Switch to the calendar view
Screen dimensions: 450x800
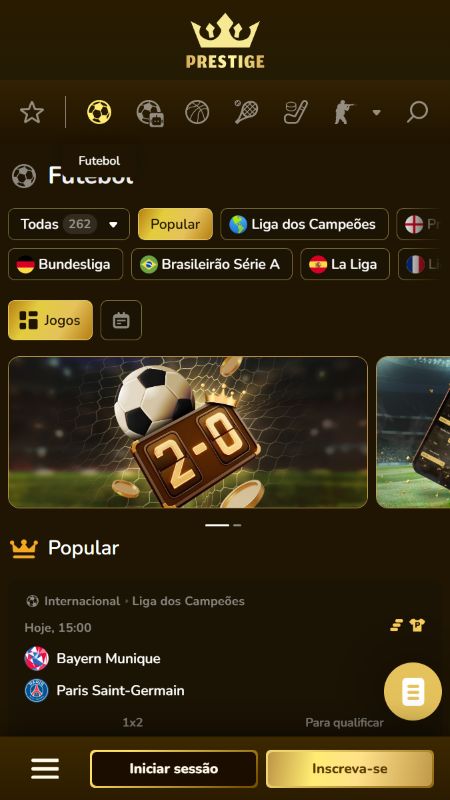121,320
